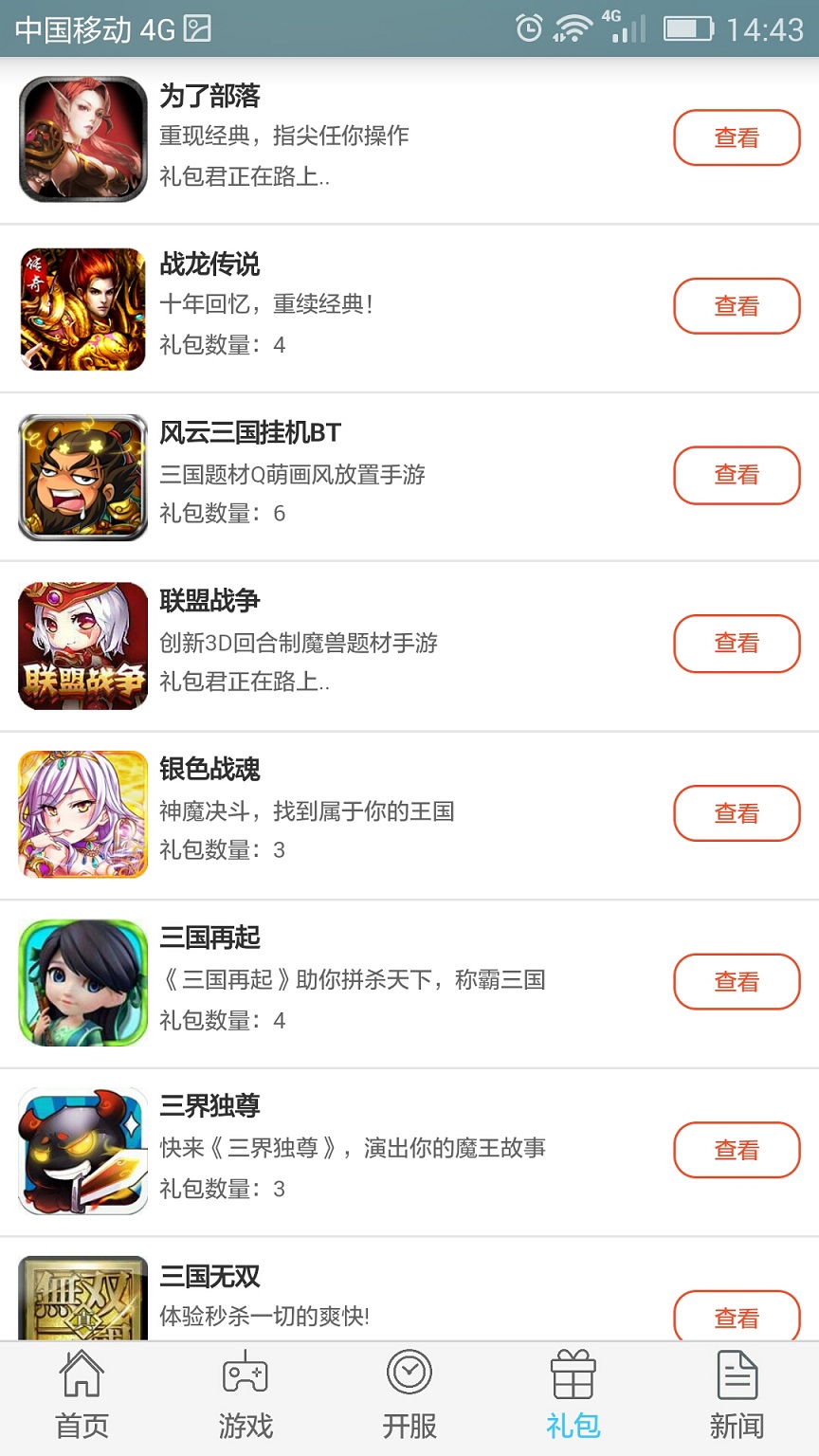The image size is (819, 1456).
Task: Click 查看 beside 风云三国挂机BT
Action: [x=737, y=475]
